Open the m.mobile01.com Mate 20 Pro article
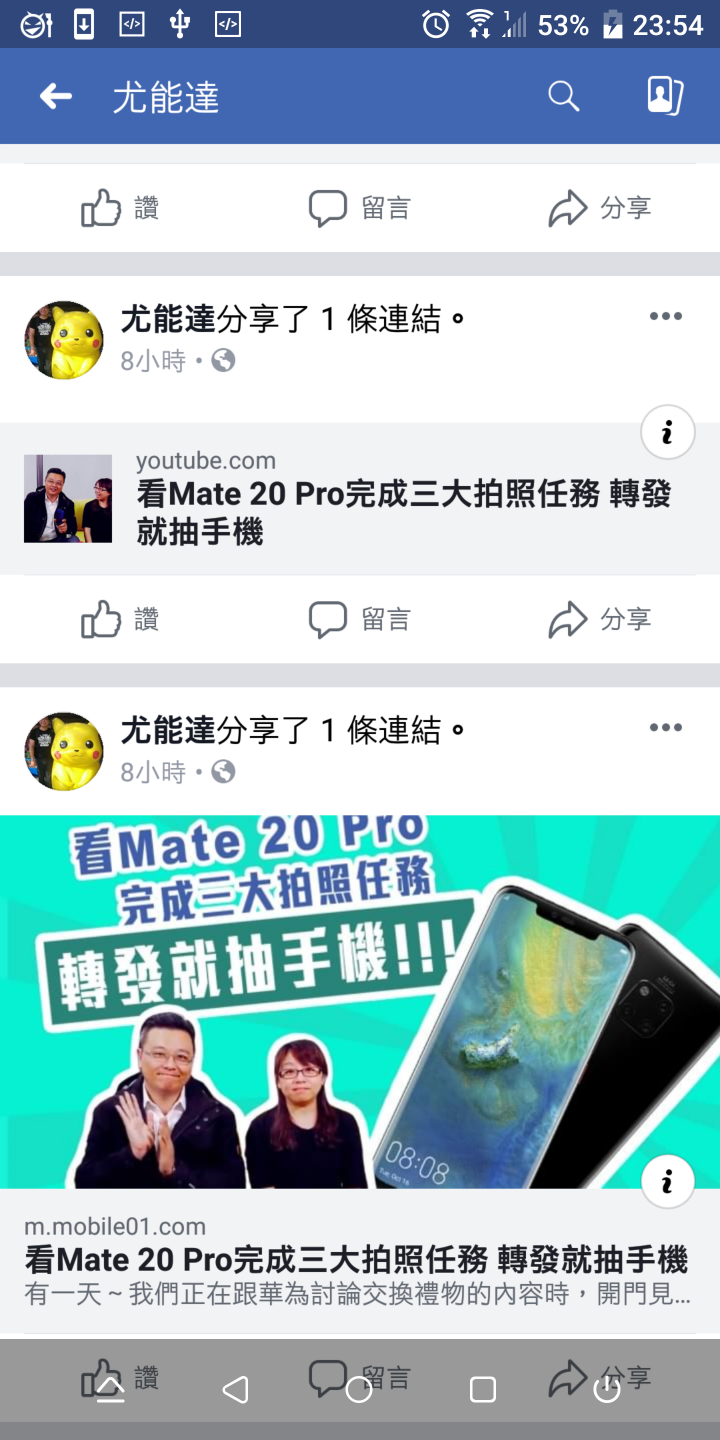 tap(357, 1258)
